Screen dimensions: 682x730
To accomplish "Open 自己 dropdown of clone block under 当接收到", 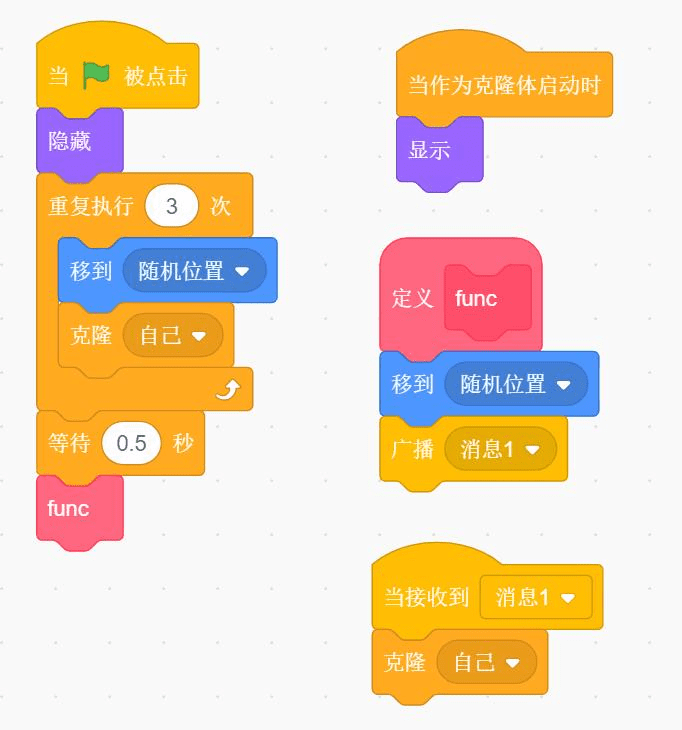I will click(486, 662).
